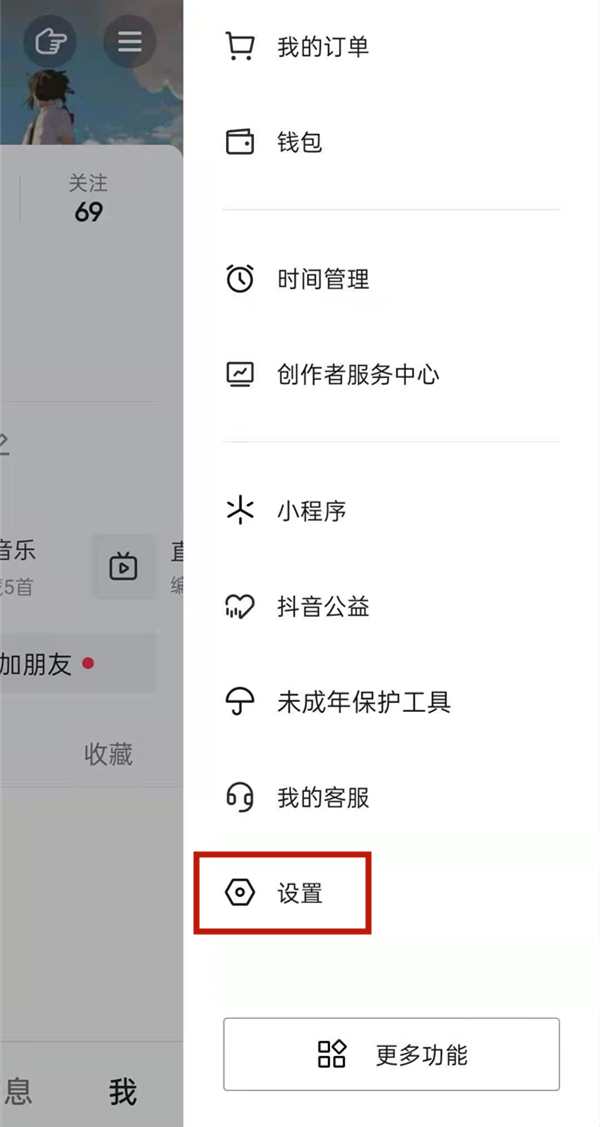Viewport: 600px width, 1127px height.
Task: Contact 我的客服 support
Action: (322, 797)
